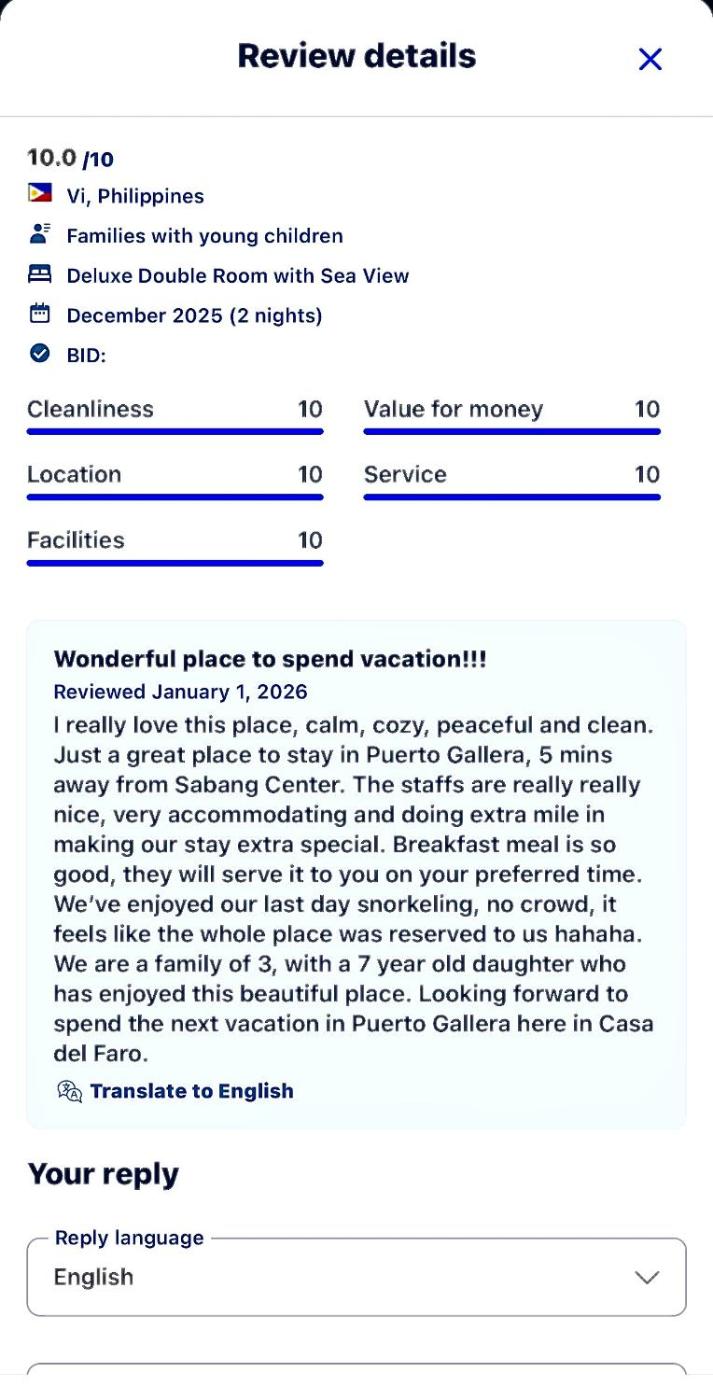This screenshot has width=713, height=1400.
Task: Close the Review details panel
Action: pyautogui.click(x=650, y=59)
